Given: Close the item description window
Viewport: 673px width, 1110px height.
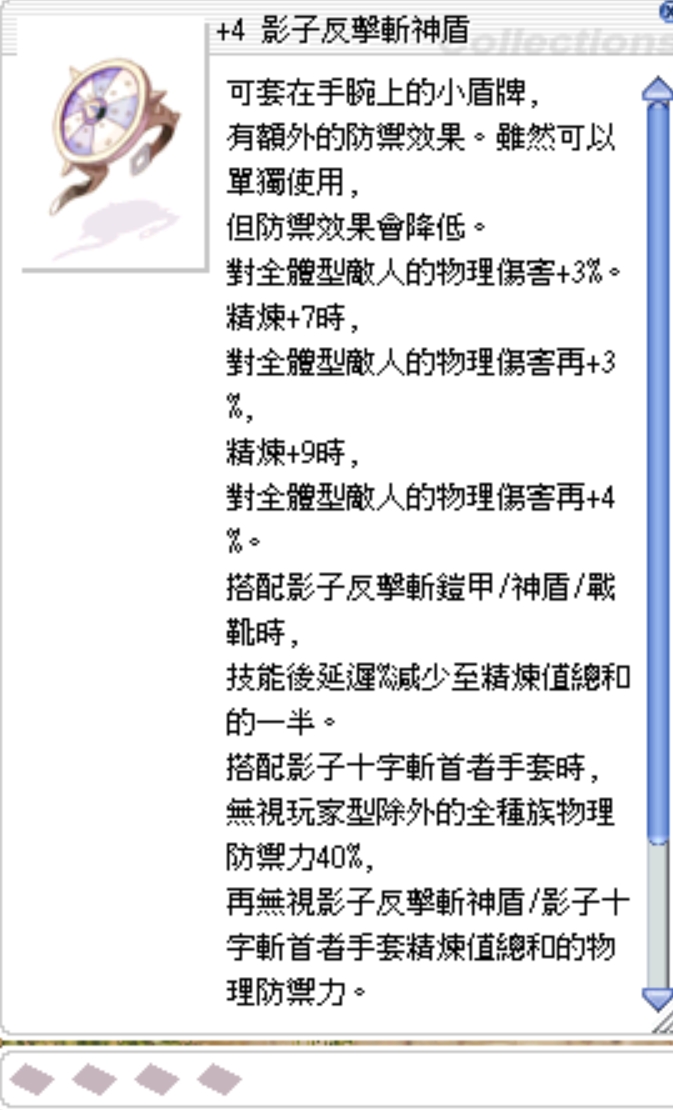Looking at the screenshot, I should point(667,11).
